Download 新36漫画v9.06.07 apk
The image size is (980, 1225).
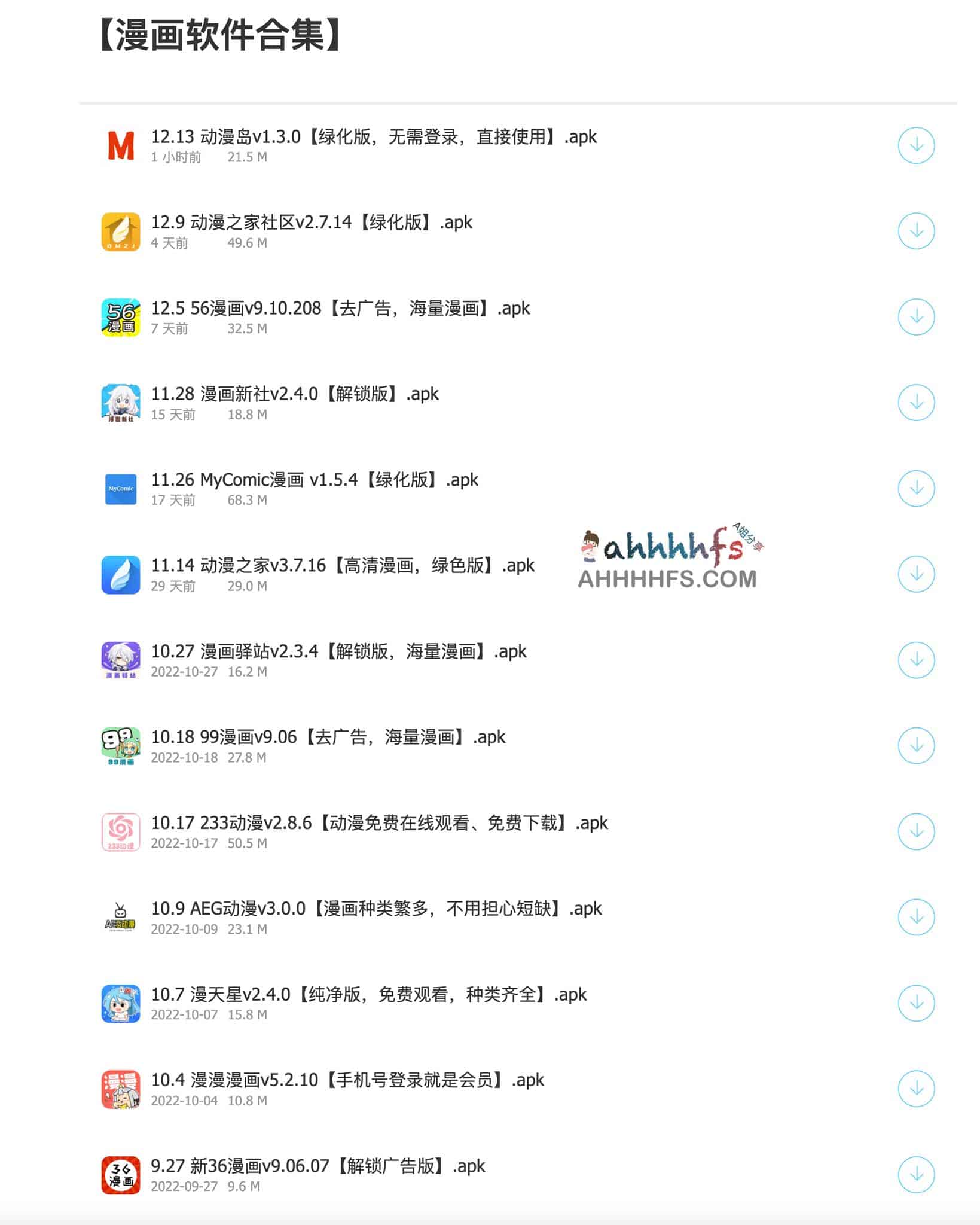[916, 1175]
